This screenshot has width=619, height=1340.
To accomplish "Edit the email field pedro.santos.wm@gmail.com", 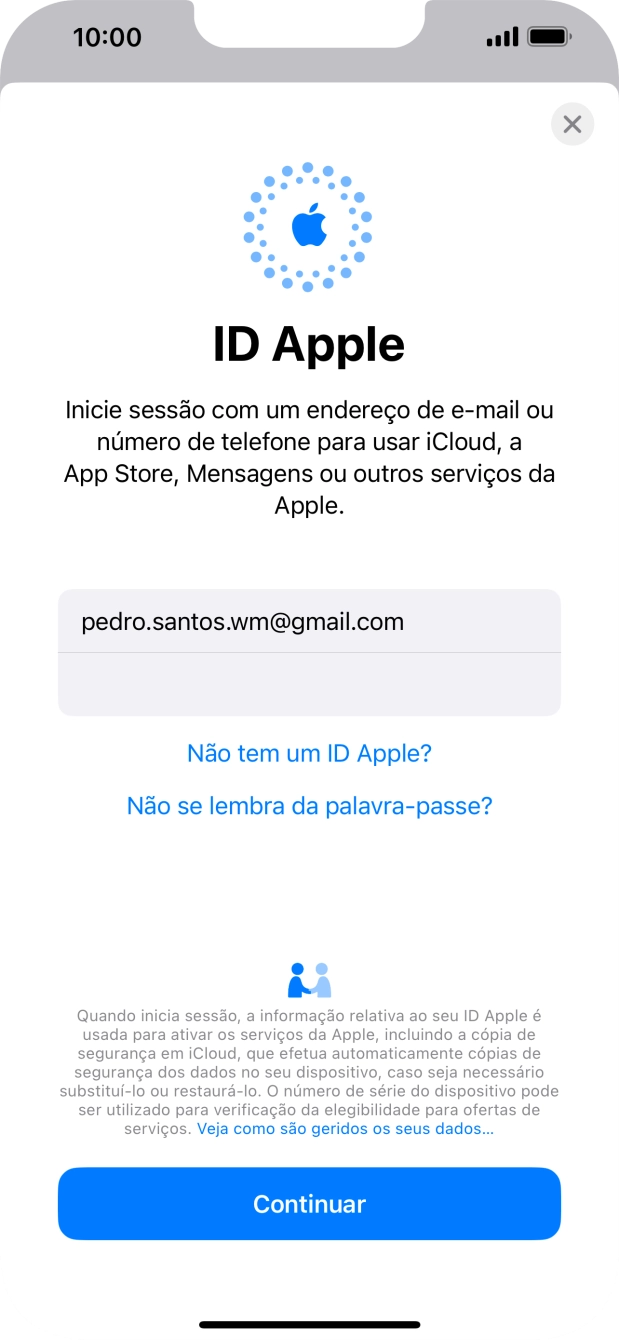I will tap(309, 622).
